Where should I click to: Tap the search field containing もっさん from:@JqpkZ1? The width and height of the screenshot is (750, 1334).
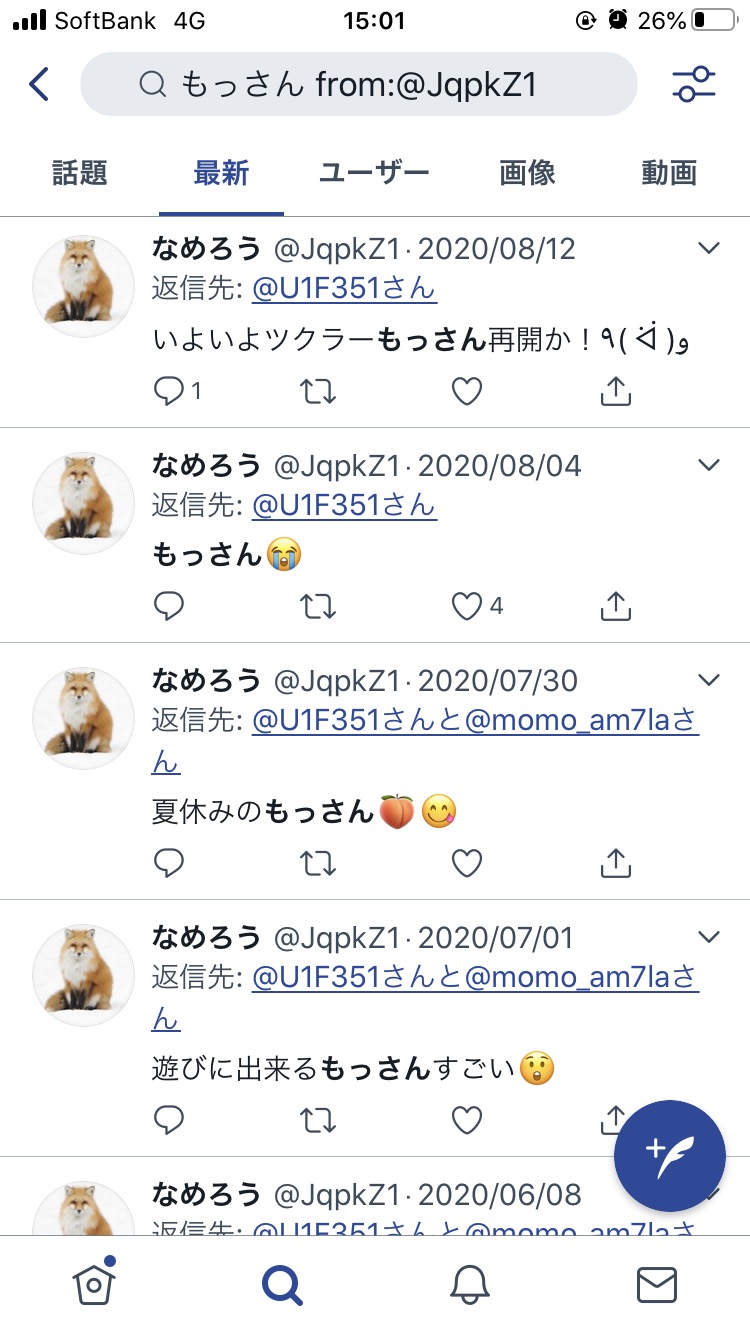pos(358,85)
